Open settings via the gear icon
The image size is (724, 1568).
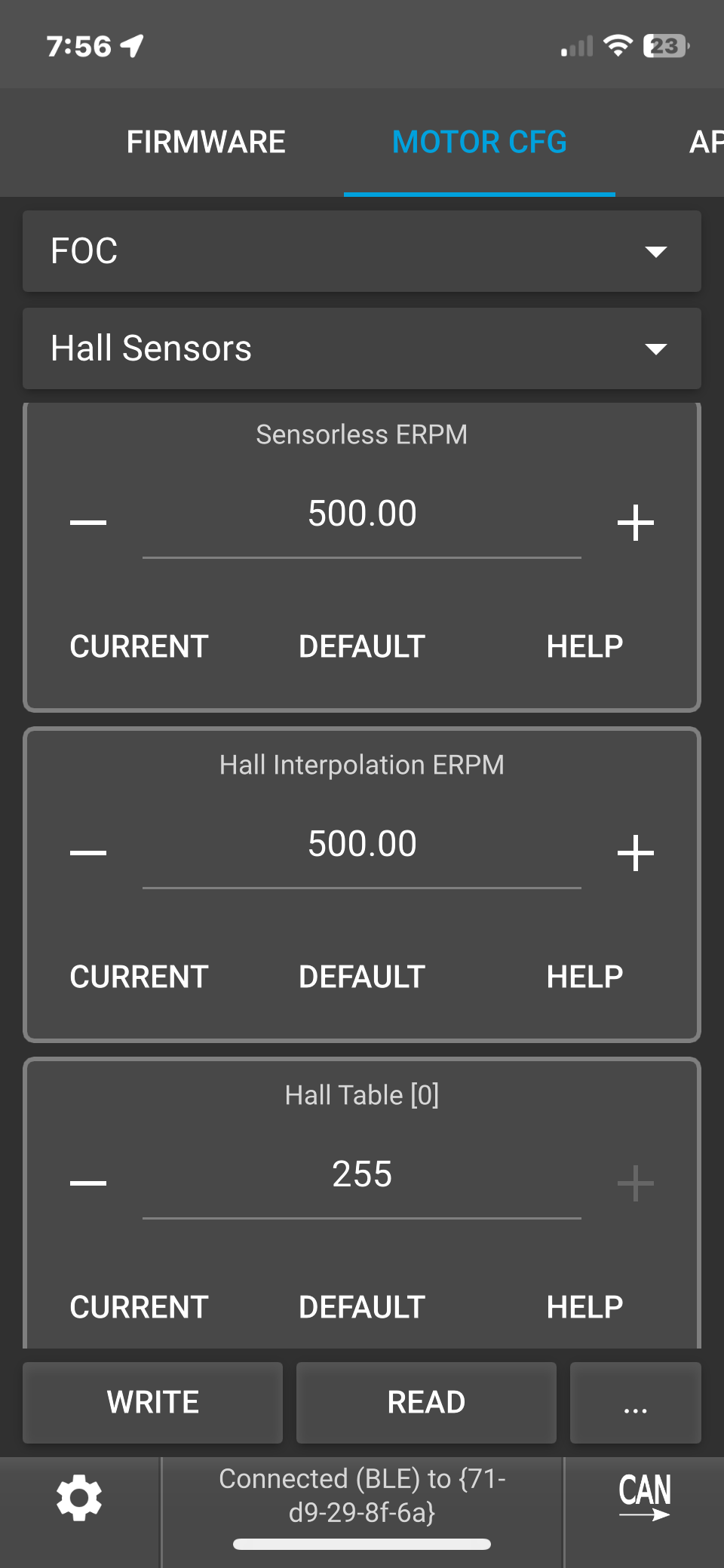[x=79, y=1499]
